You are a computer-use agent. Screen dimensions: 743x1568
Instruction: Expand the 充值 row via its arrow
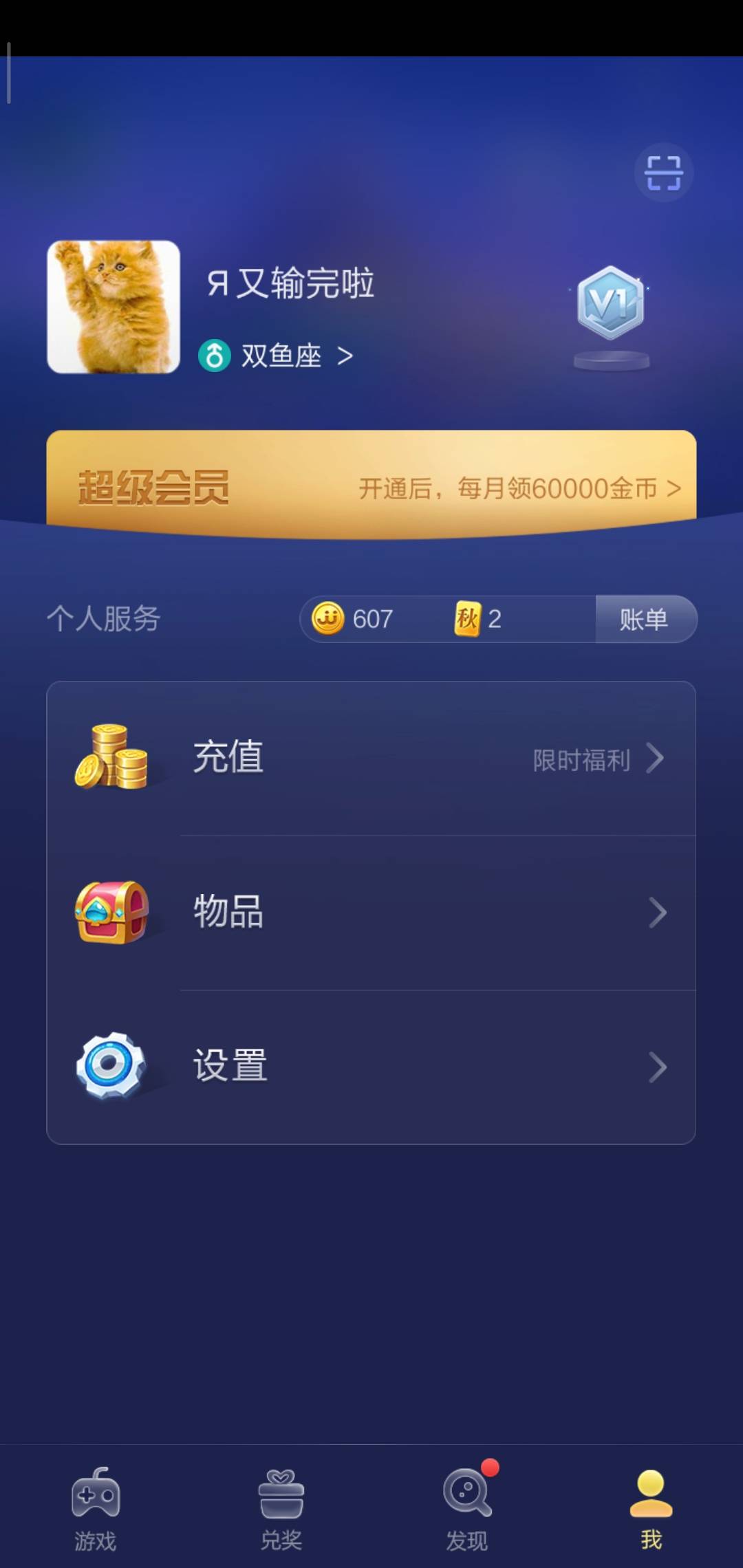(656, 759)
